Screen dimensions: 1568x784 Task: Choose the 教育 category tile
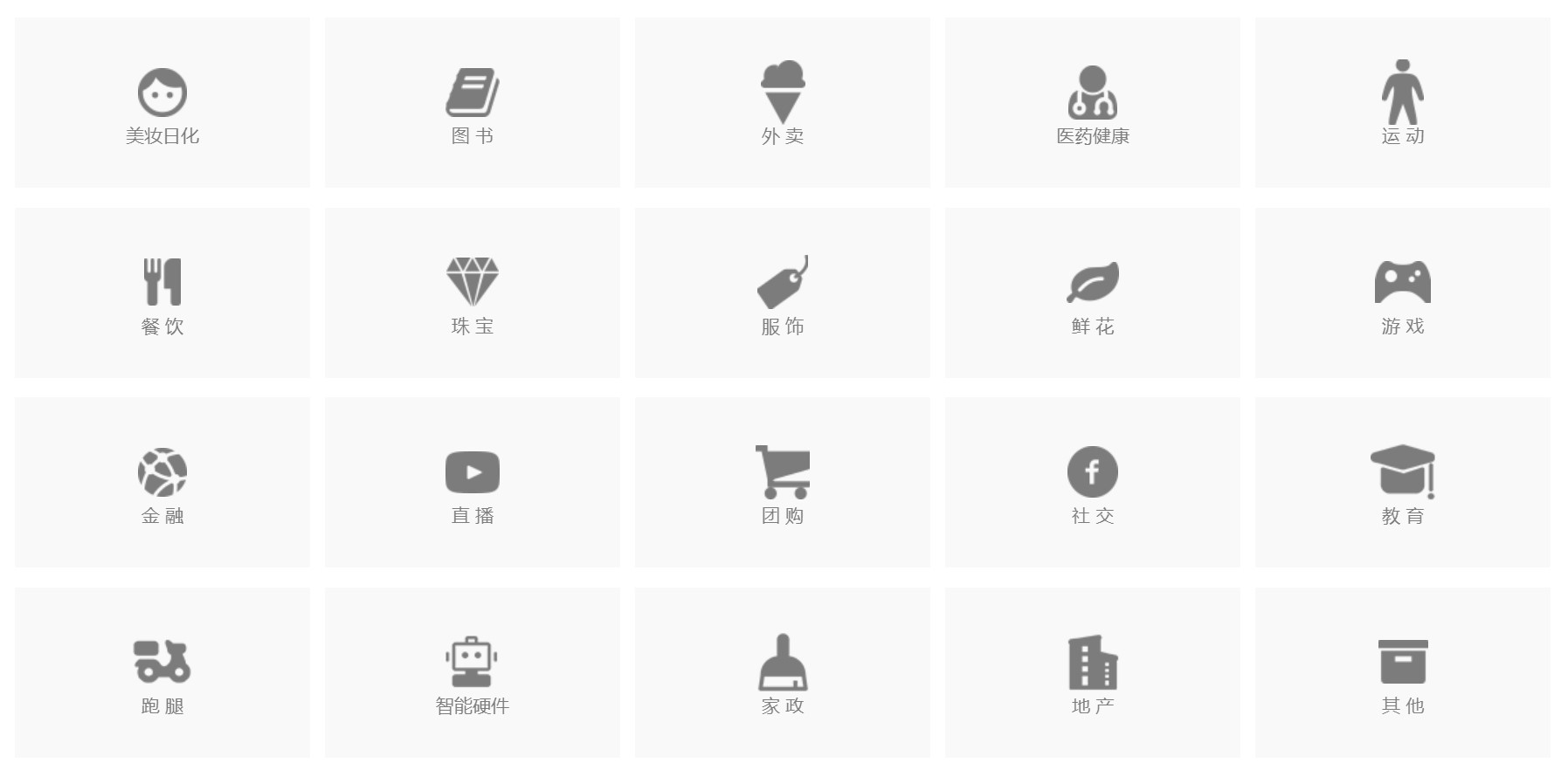pos(1403,483)
